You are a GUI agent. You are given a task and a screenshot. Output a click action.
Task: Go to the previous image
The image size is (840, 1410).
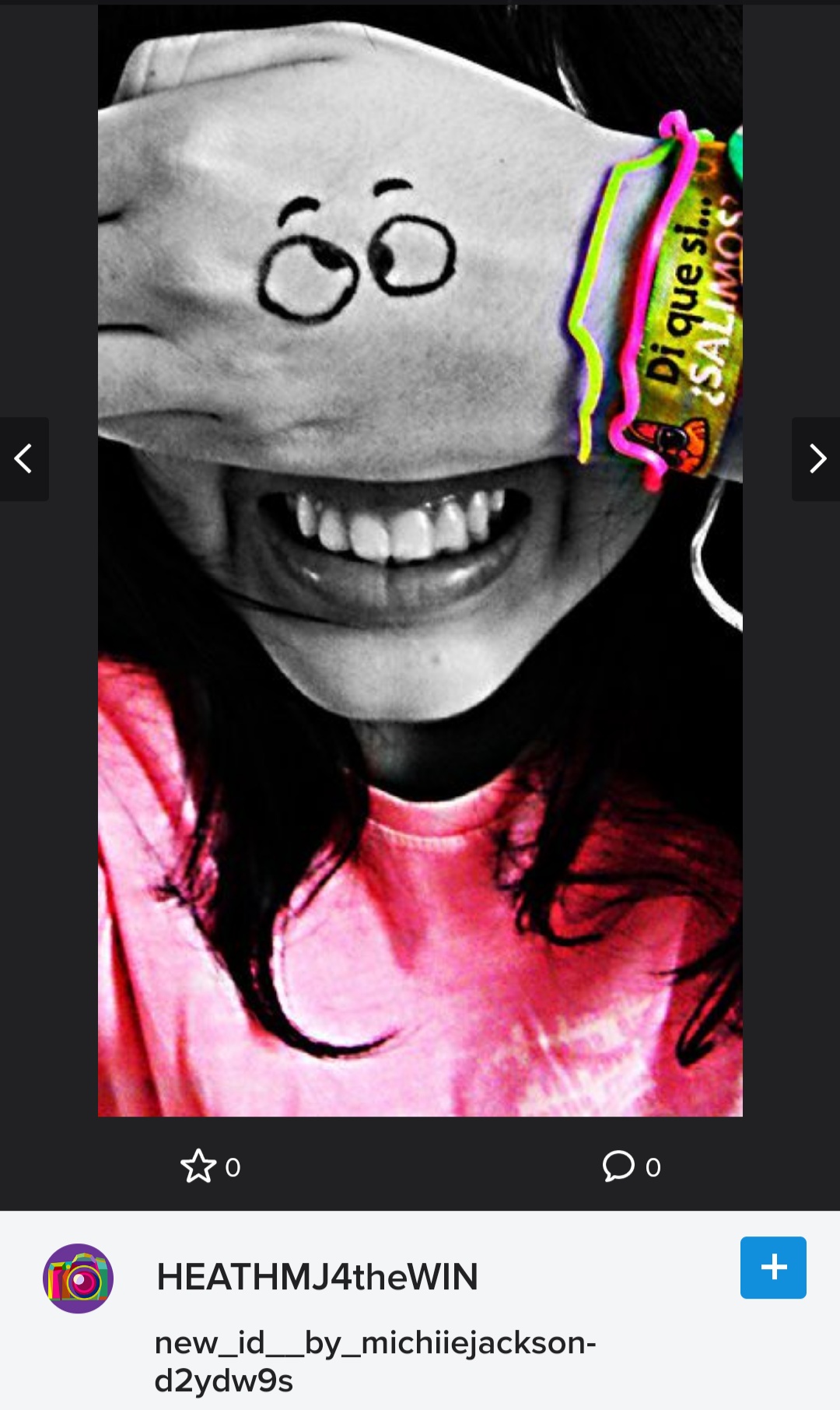click(x=24, y=459)
